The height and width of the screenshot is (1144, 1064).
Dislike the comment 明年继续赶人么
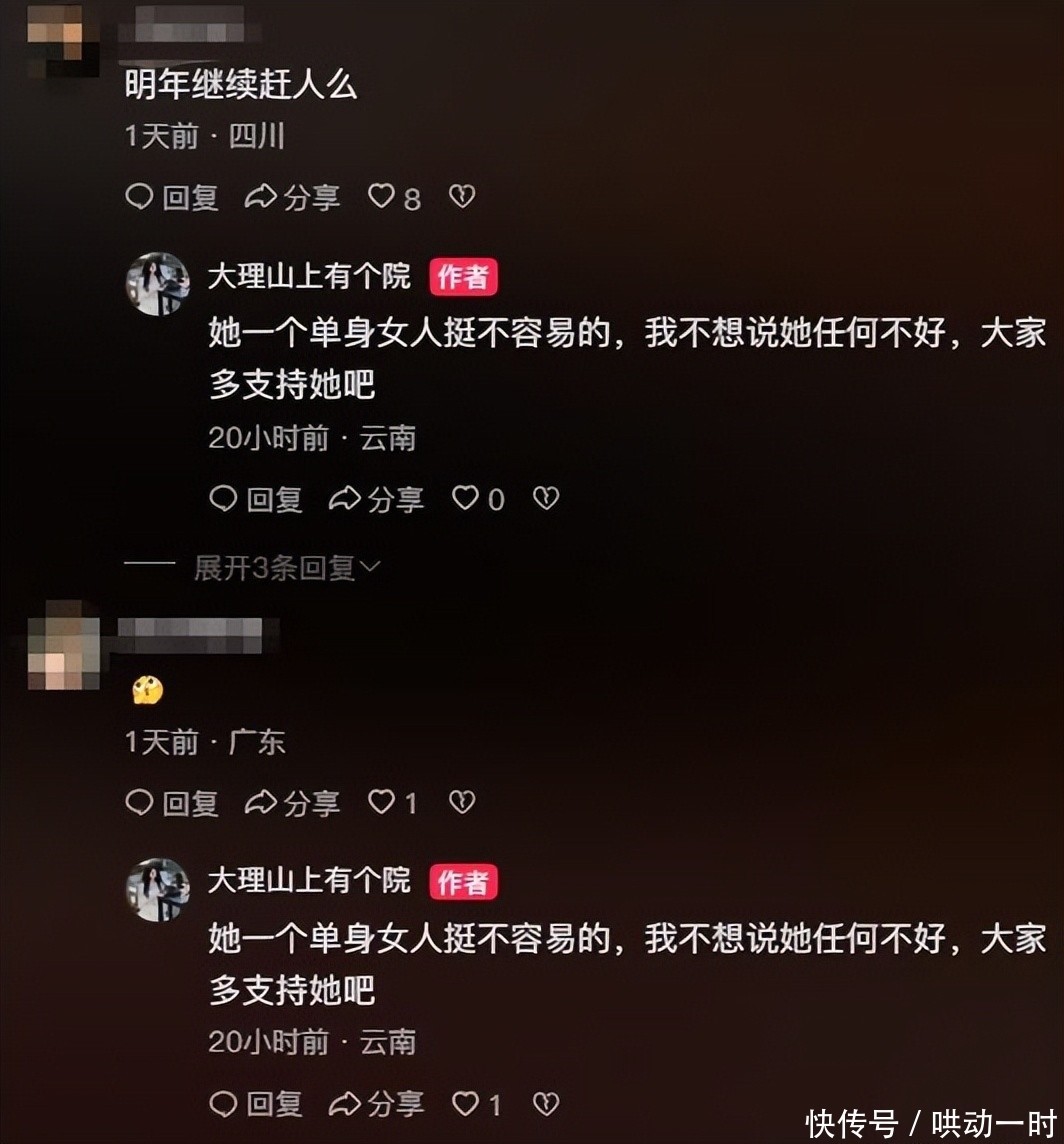click(462, 196)
